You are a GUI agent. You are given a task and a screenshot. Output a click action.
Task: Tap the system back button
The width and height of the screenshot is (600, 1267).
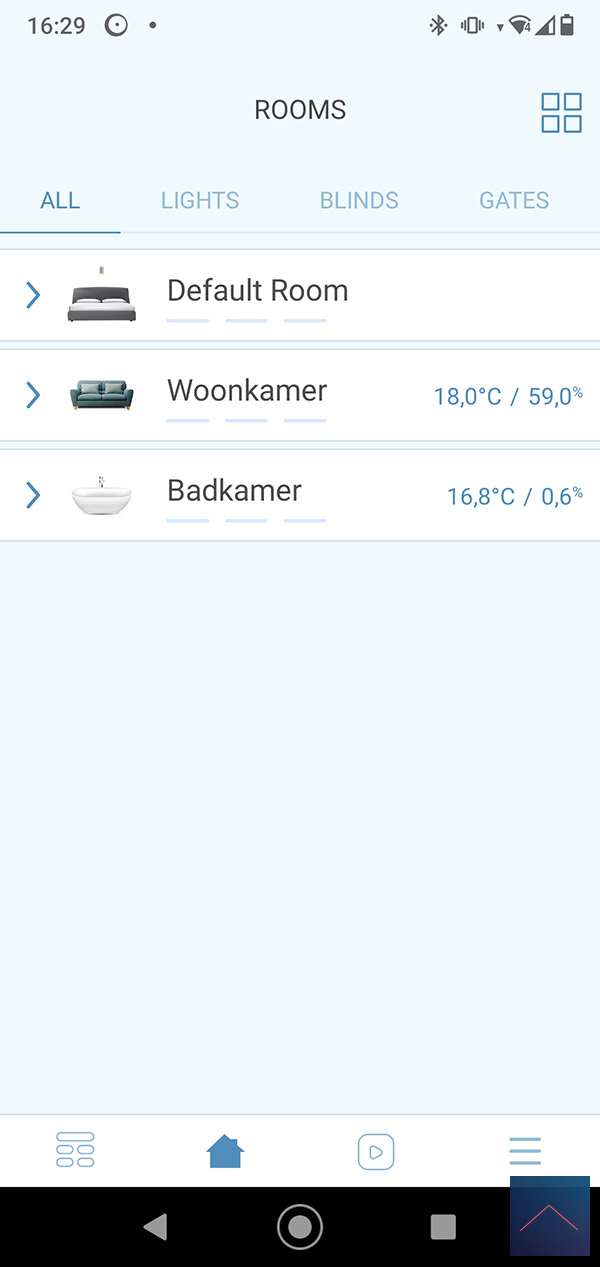pos(155,1227)
